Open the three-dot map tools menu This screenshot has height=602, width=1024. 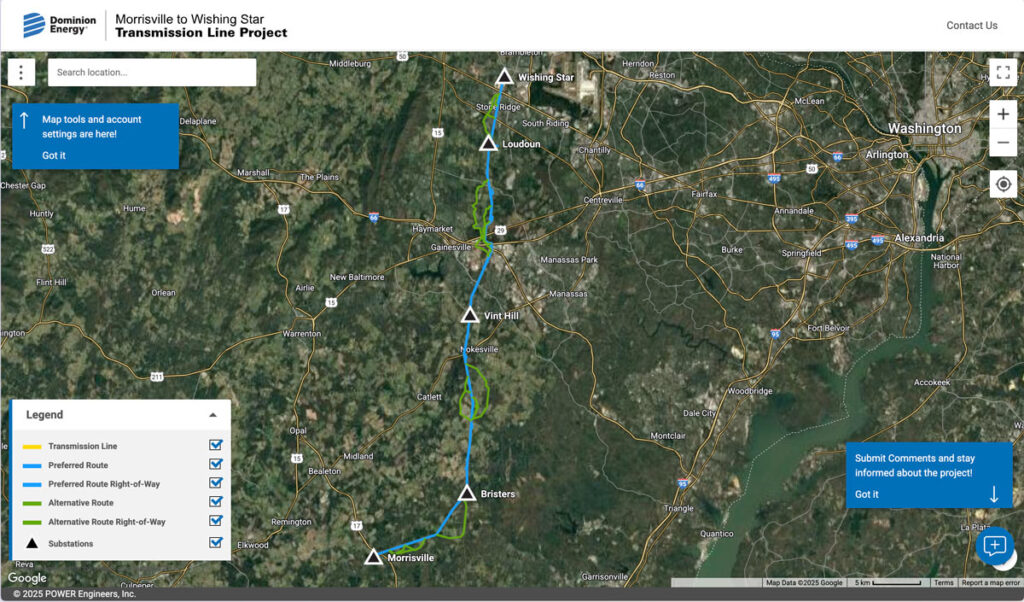coord(22,72)
